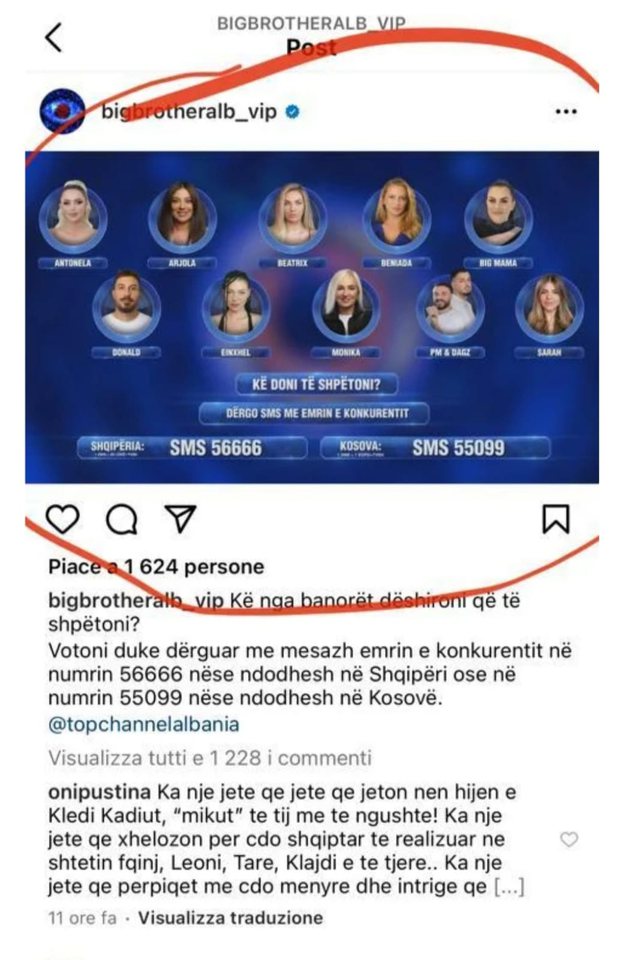View all 1 228 comments
640x960 pixels.
[x=210, y=757]
